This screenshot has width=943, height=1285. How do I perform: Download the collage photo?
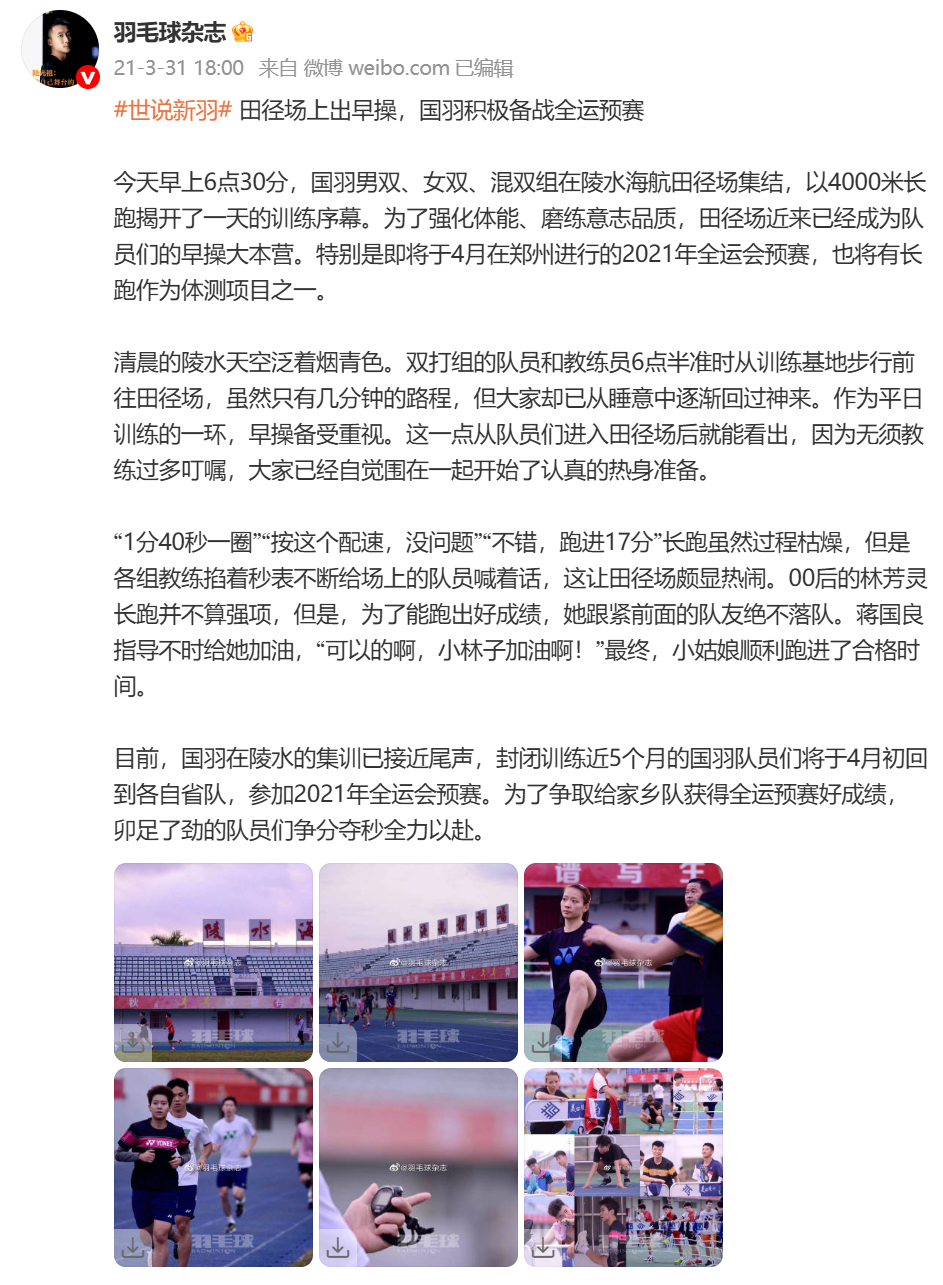tap(543, 1247)
